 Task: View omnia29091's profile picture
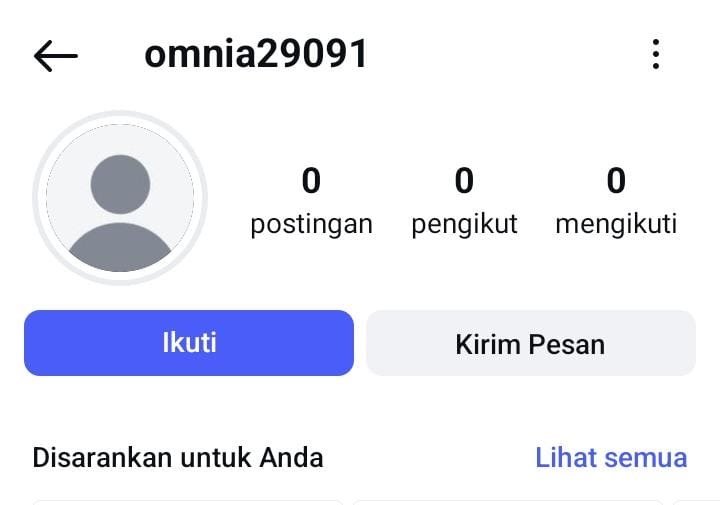[x=120, y=198]
